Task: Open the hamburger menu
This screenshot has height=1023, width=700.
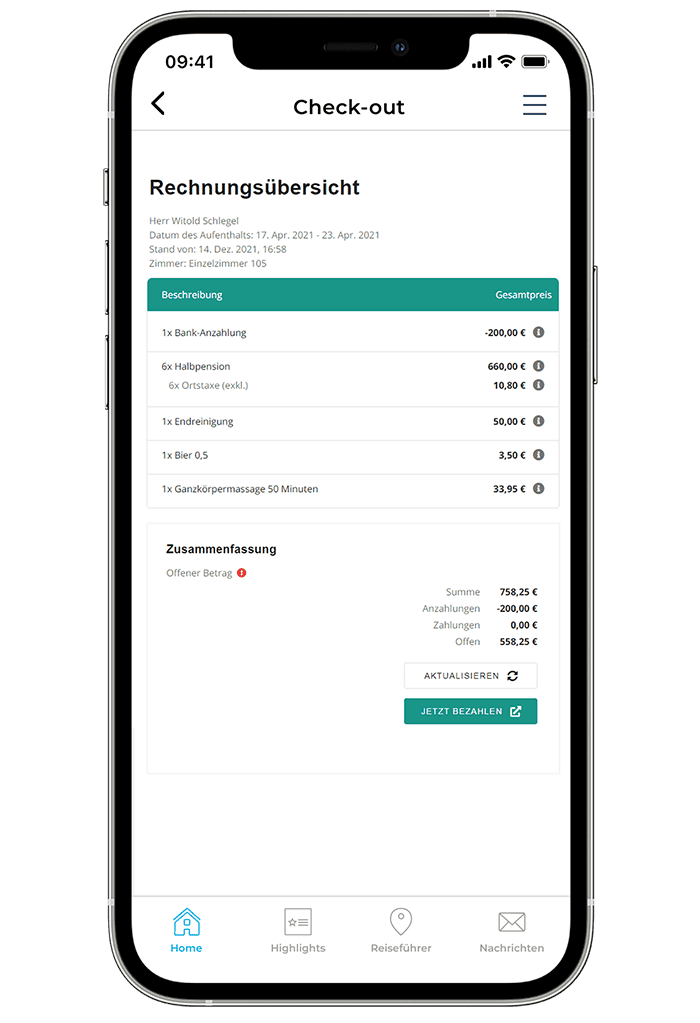Action: (534, 105)
